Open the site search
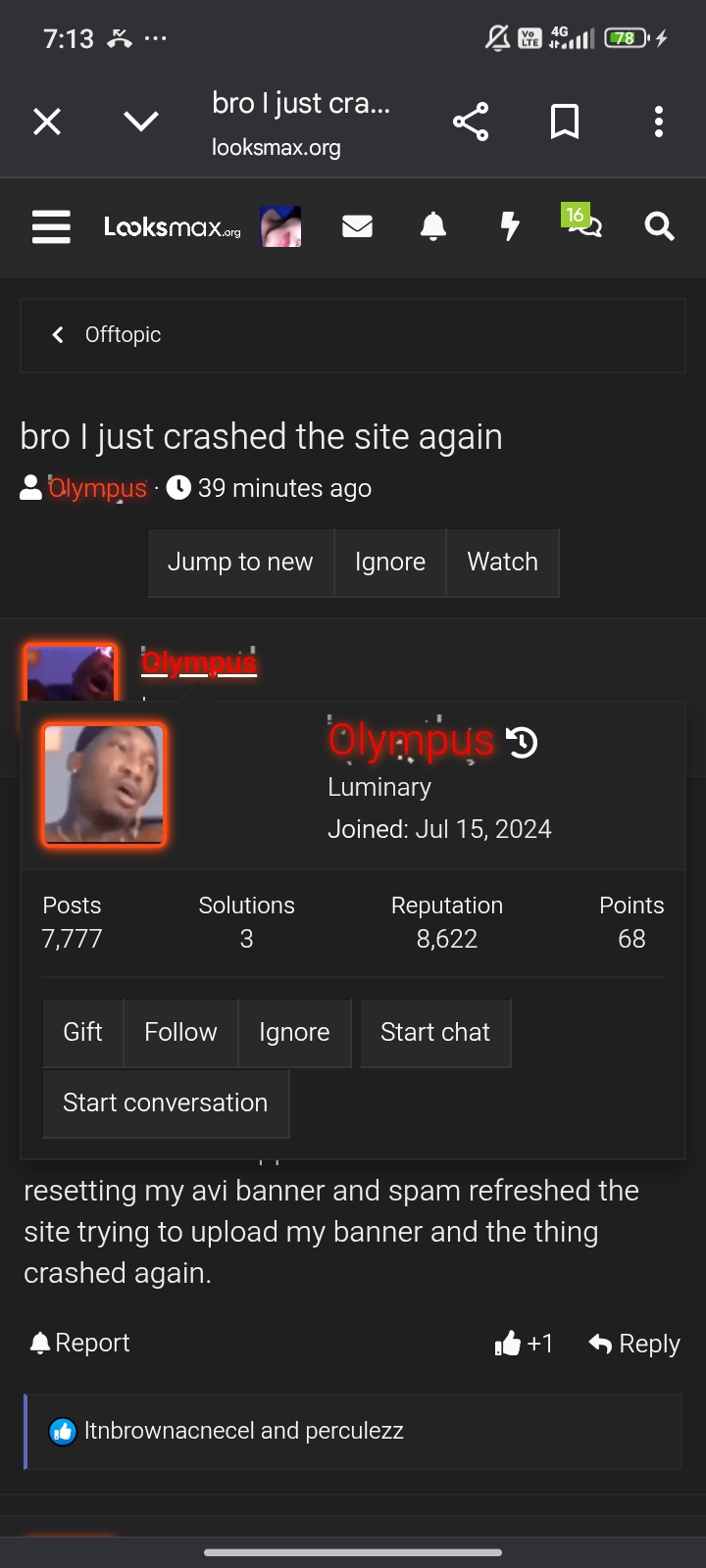Screen dimensions: 706x1568 click(x=659, y=226)
